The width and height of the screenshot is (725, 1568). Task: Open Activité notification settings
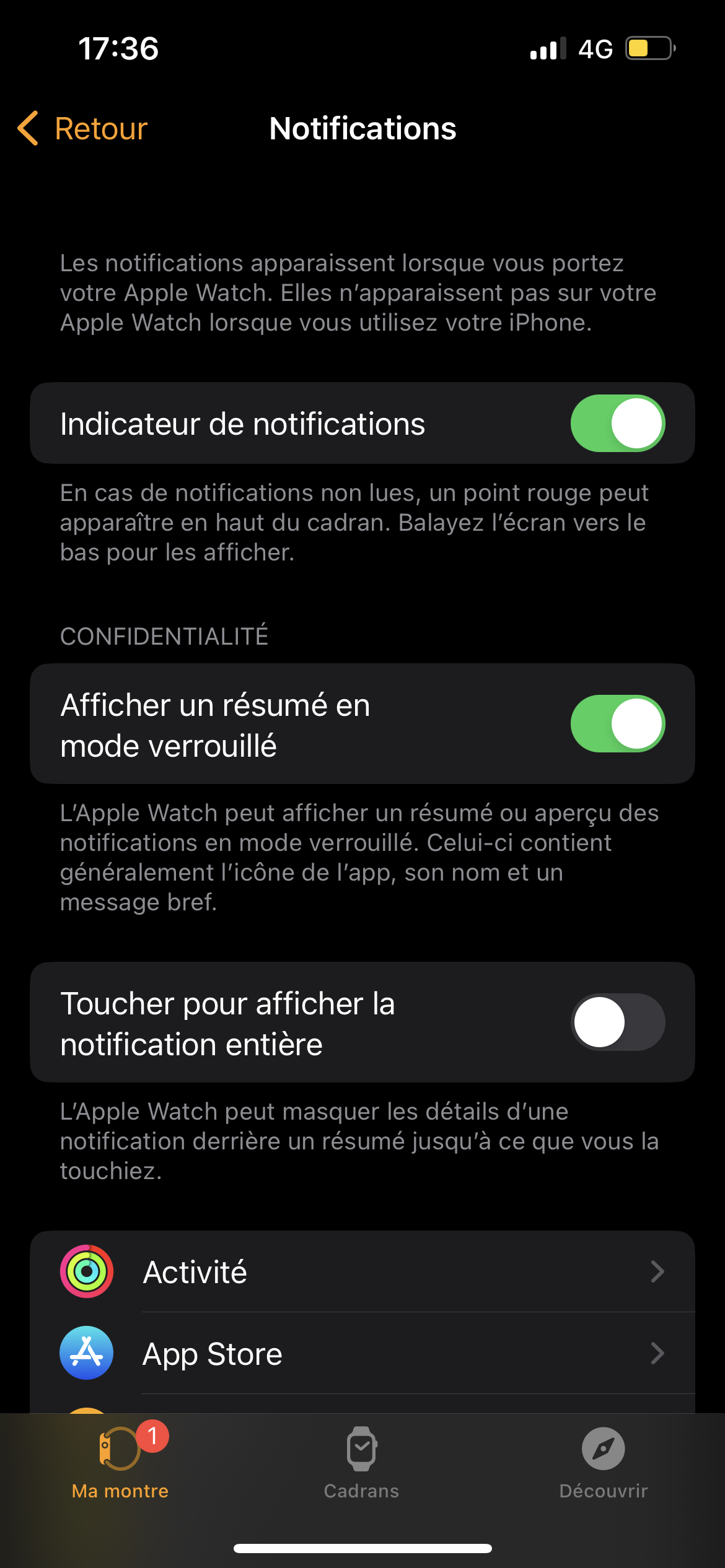(362, 1272)
